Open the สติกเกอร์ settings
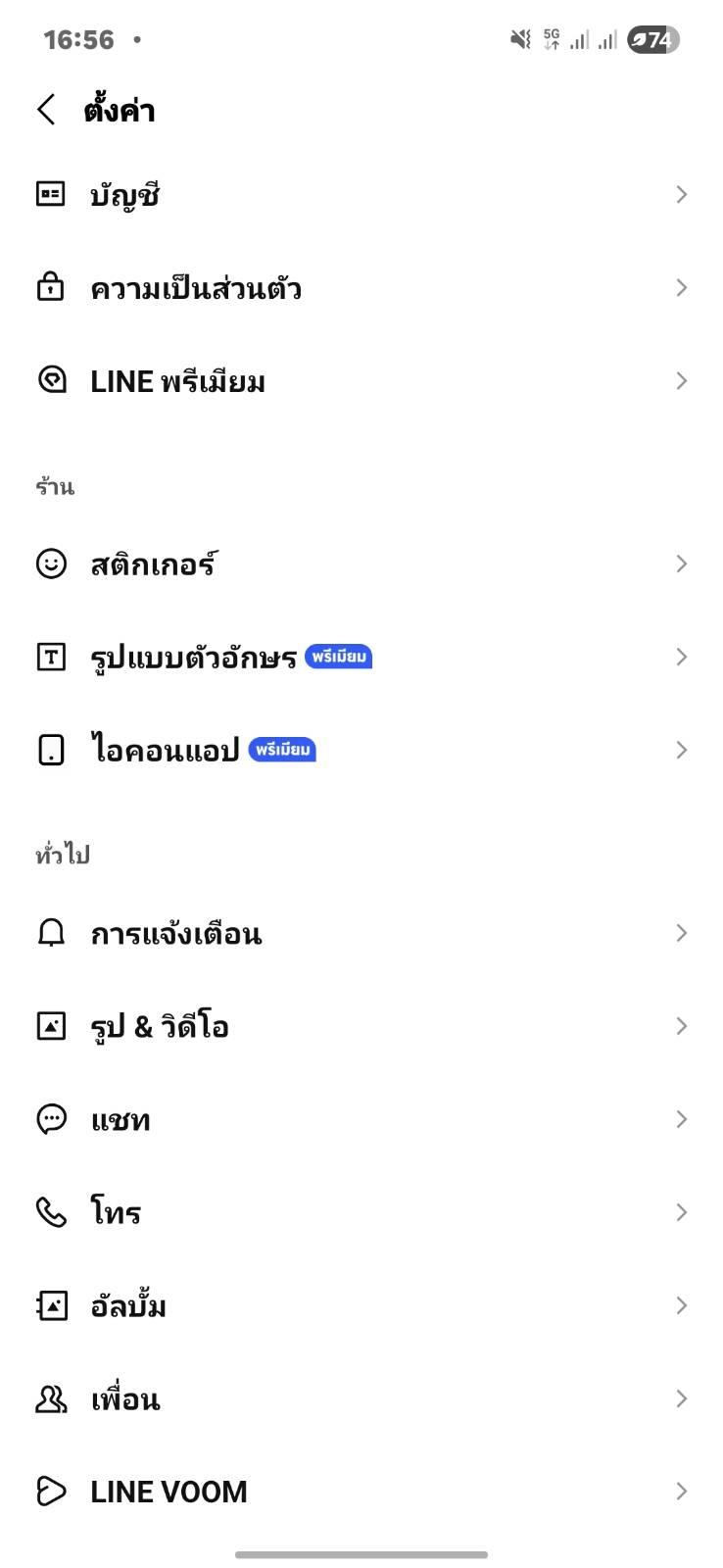This screenshot has height=1568, width=723. 154,564
